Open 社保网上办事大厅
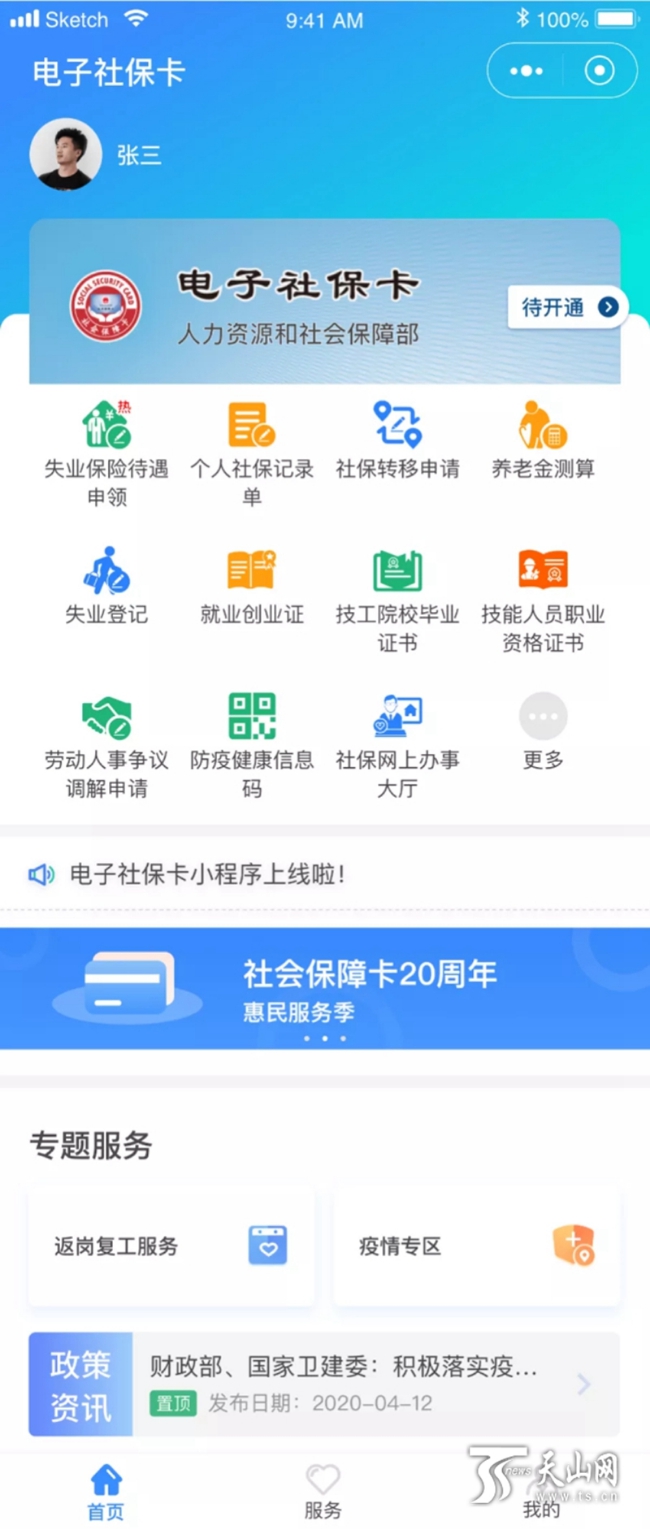Screen dimensions: 650x1529 [x=397, y=745]
